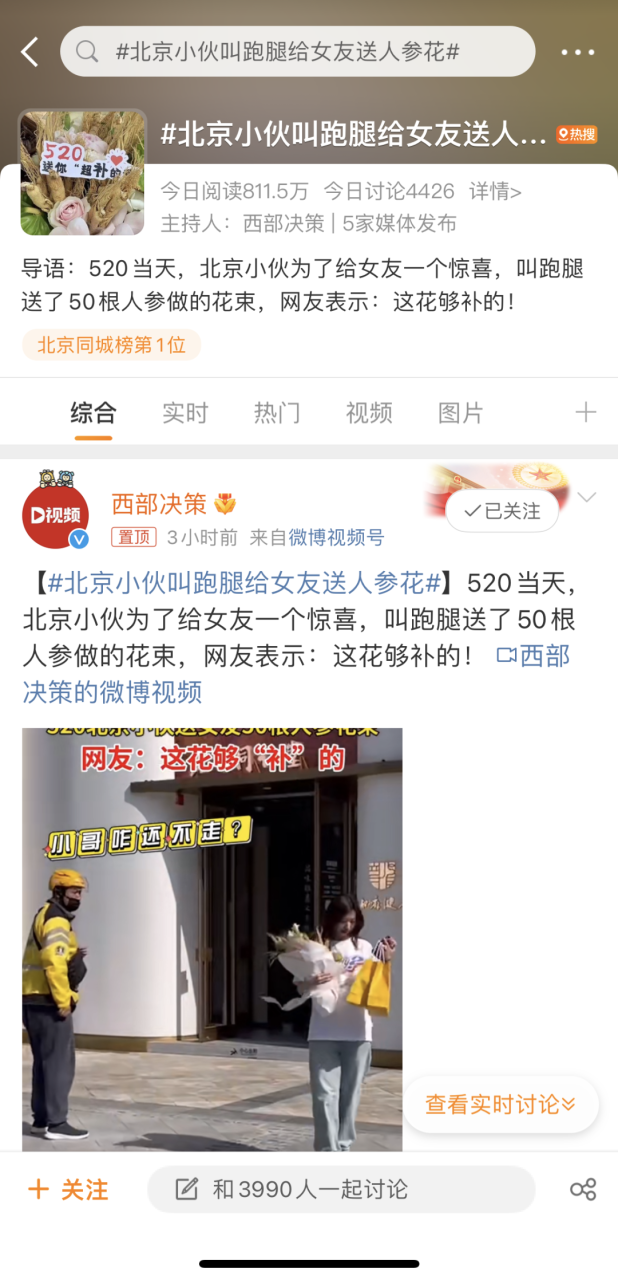This screenshot has width=618, height=1280.
Task: Open topic 详情 details link
Action: point(496,192)
